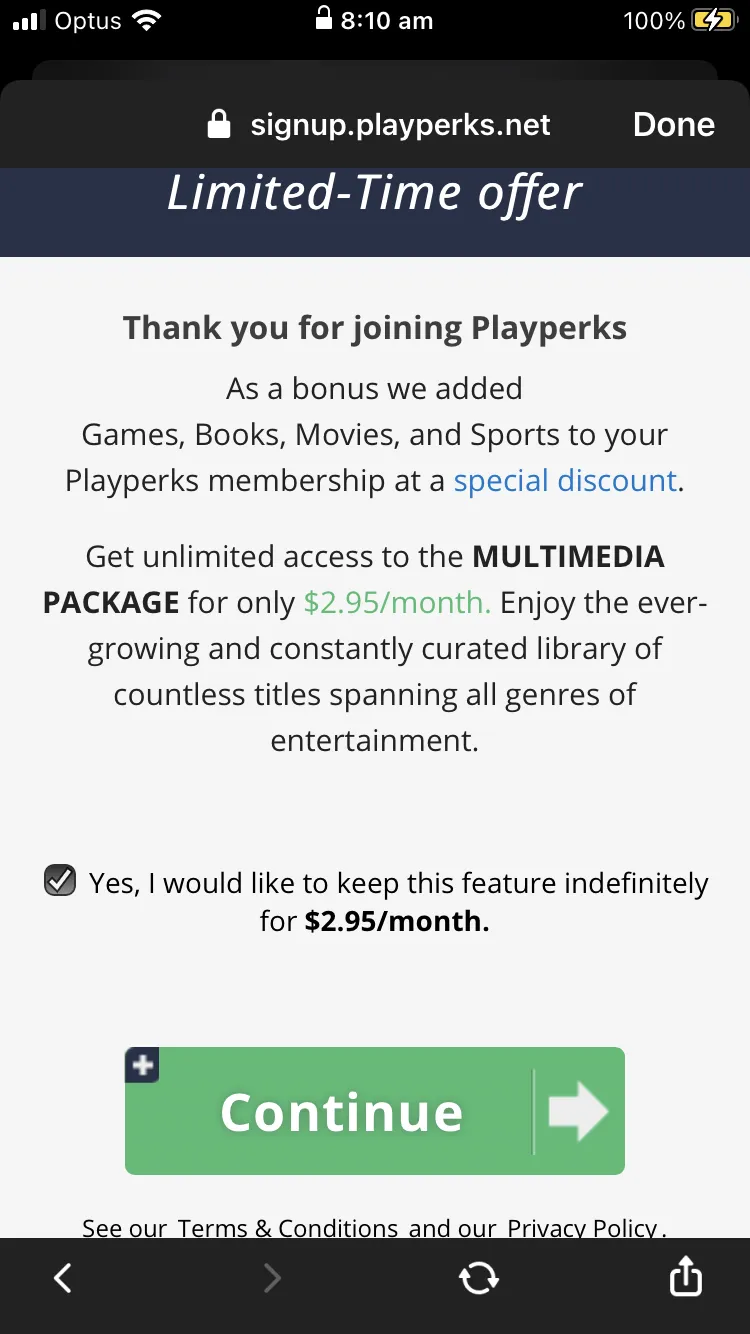This screenshot has height=1334, width=750.
Task: Go back to the previous page
Action: [63, 1277]
